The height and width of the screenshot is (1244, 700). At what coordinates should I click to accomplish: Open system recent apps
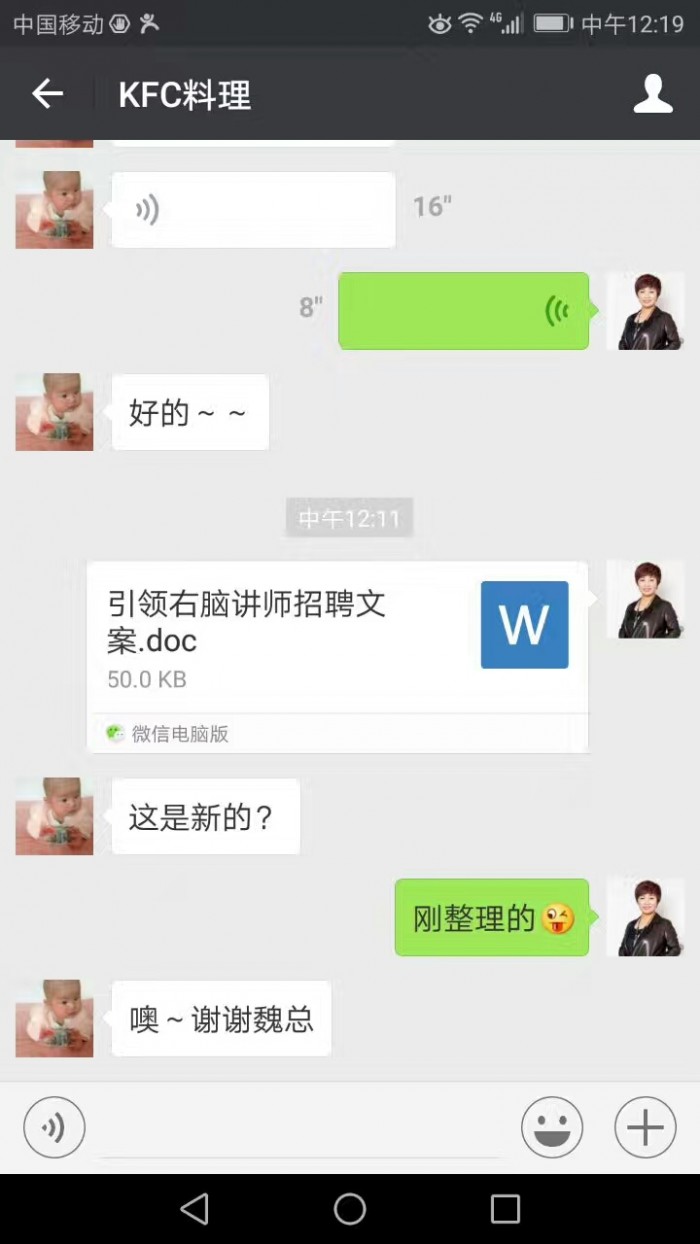pyautogui.click(x=505, y=1209)
